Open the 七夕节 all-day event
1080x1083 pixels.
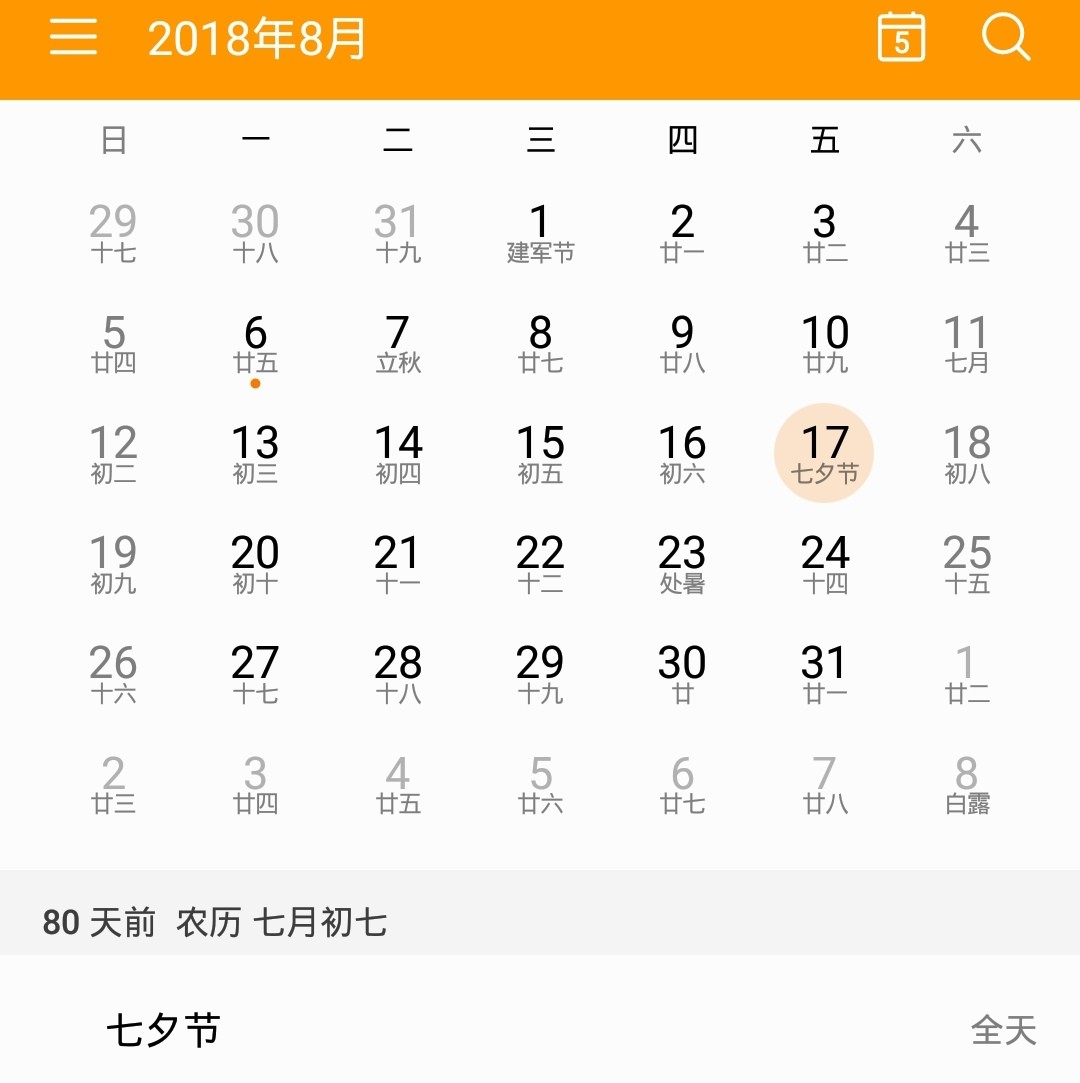coord(540,1030)
